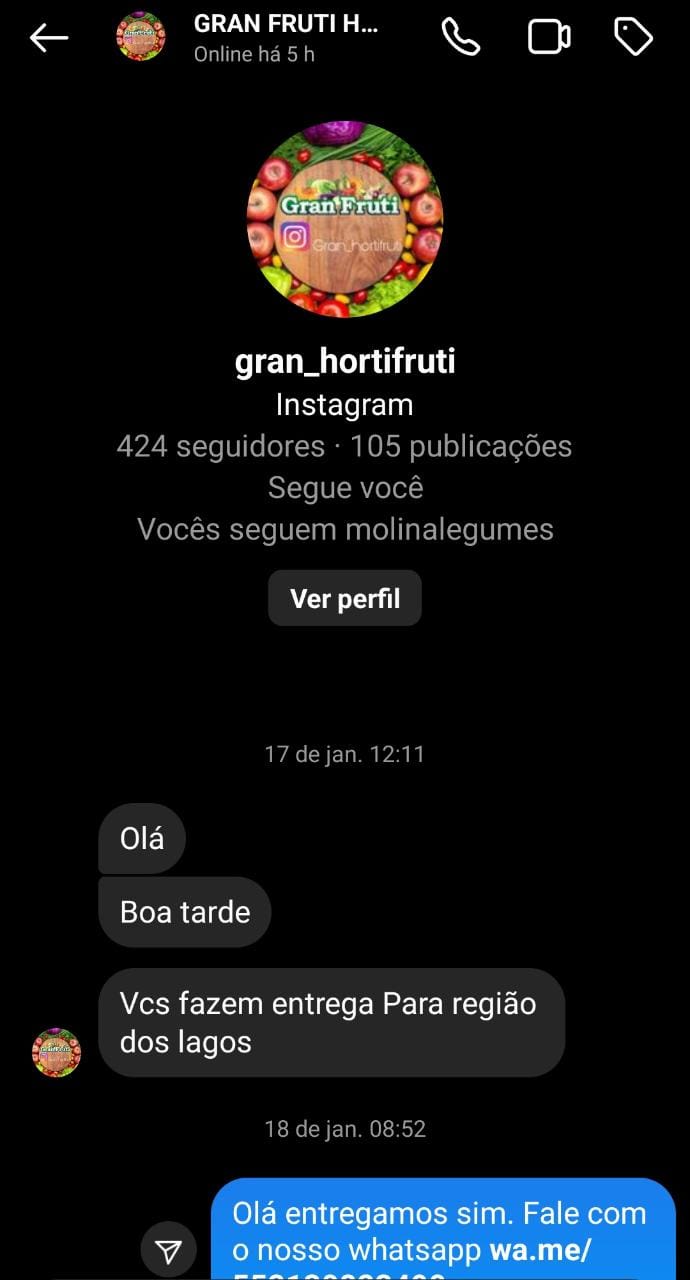Share the blue message via paper-plane icon
This screenshot has height=1280, width=690.
click(169, 1251)
